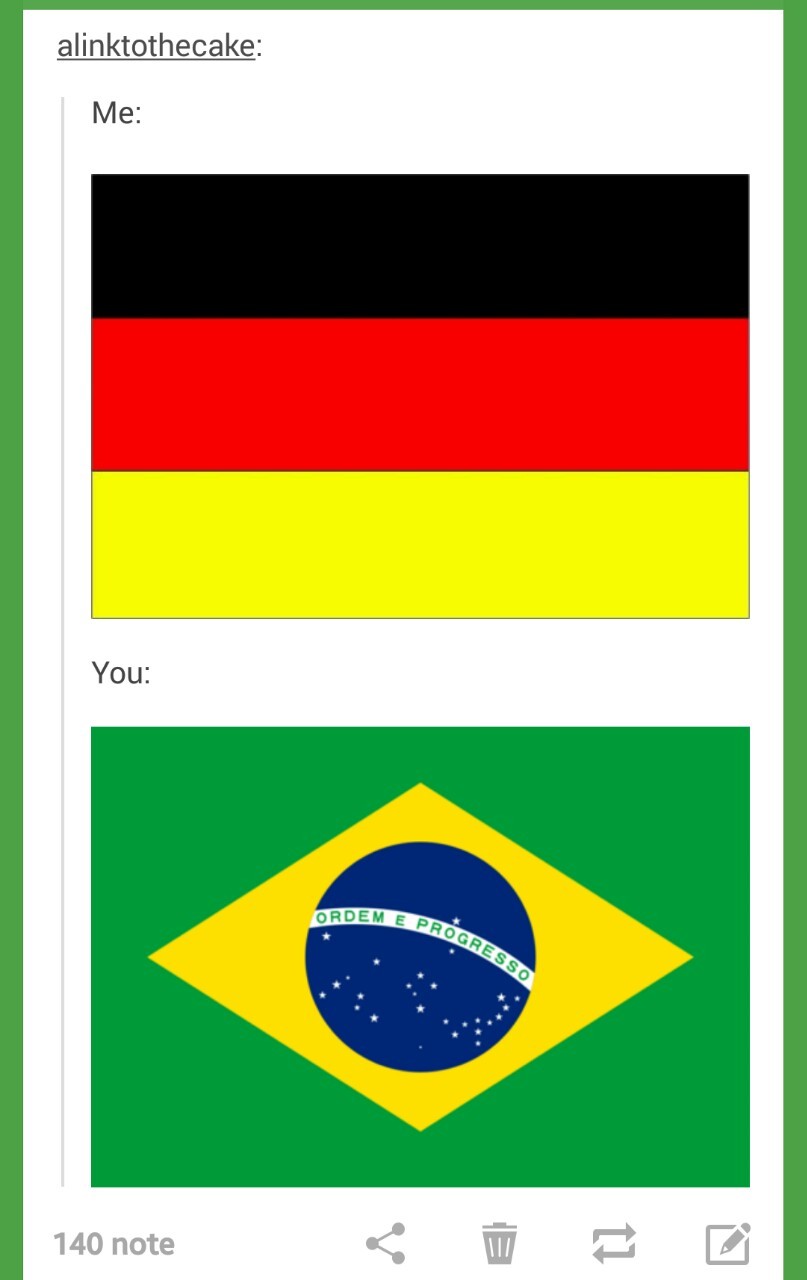Reblog this post
The width and height of the screenshot is (807, 1280).
point(613,1244)
